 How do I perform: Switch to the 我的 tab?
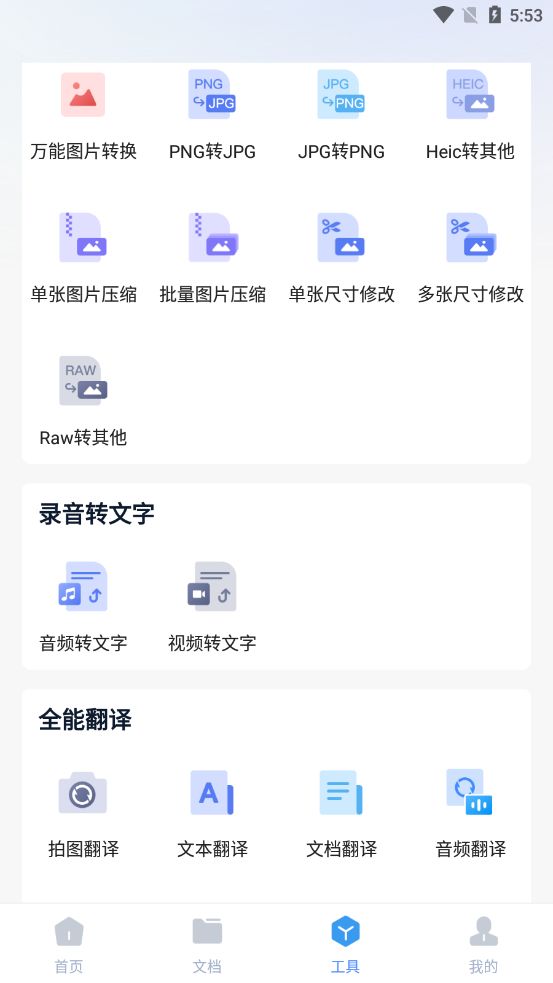tap(483, 945)
